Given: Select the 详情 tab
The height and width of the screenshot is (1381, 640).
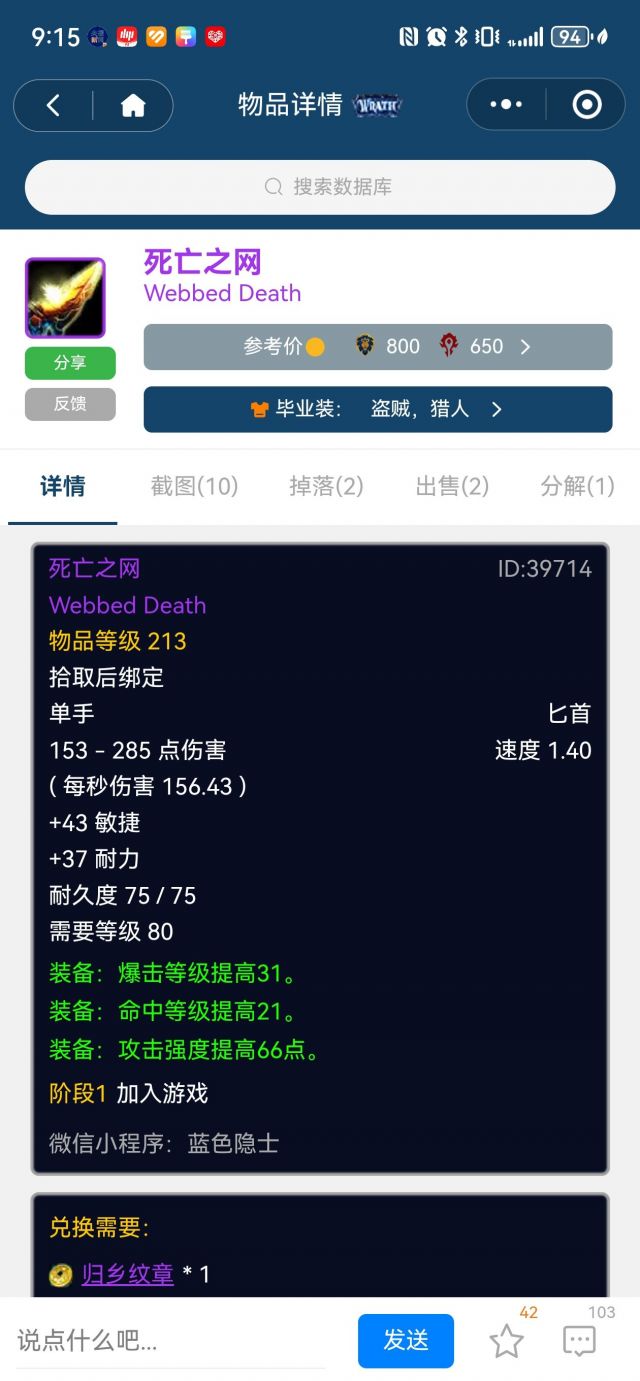Looking at the screenshot, I should click(x=63, y=487).
